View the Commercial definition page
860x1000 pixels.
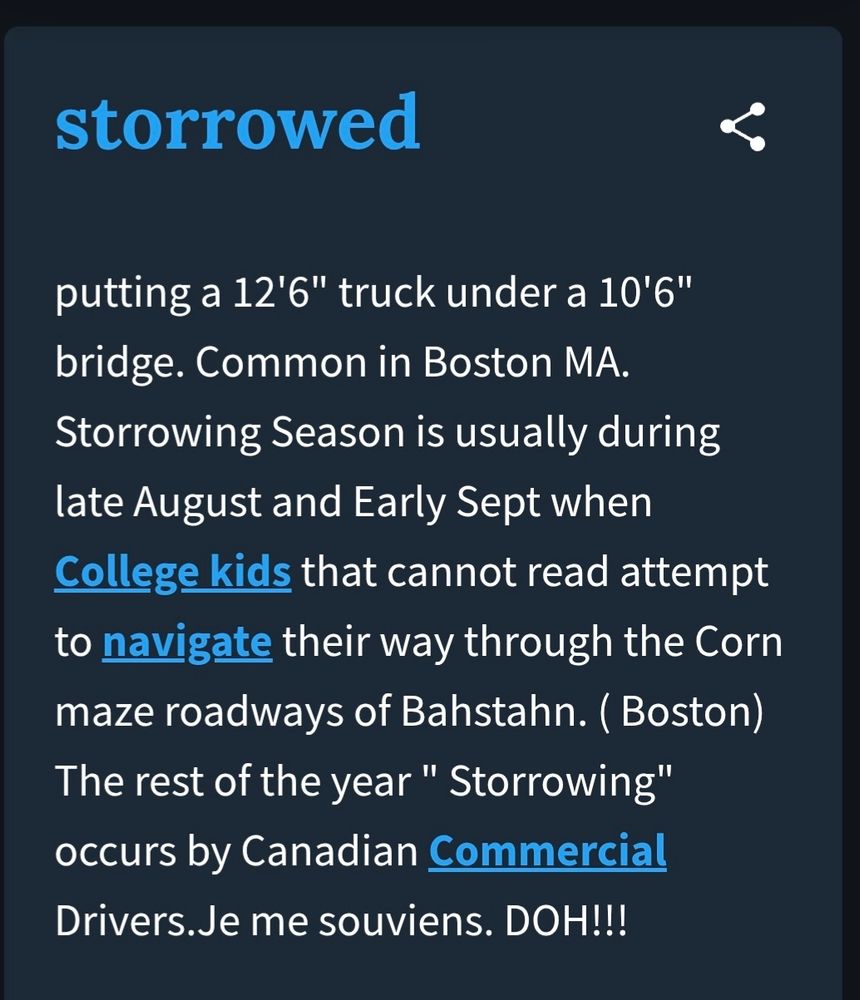pyautogui.click(x=546, y=852)
